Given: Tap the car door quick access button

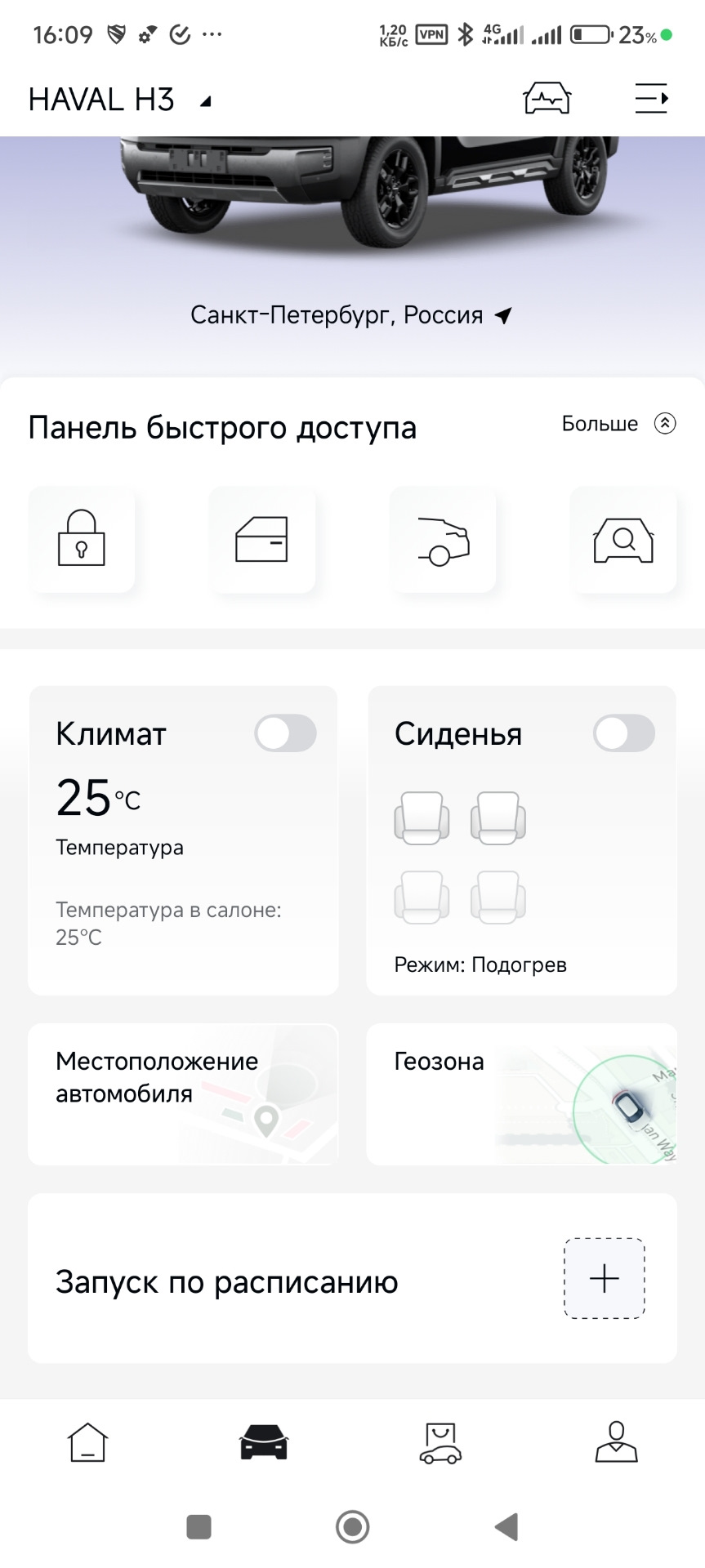Looking at the screenshot, I should click(x=261, y=539).
